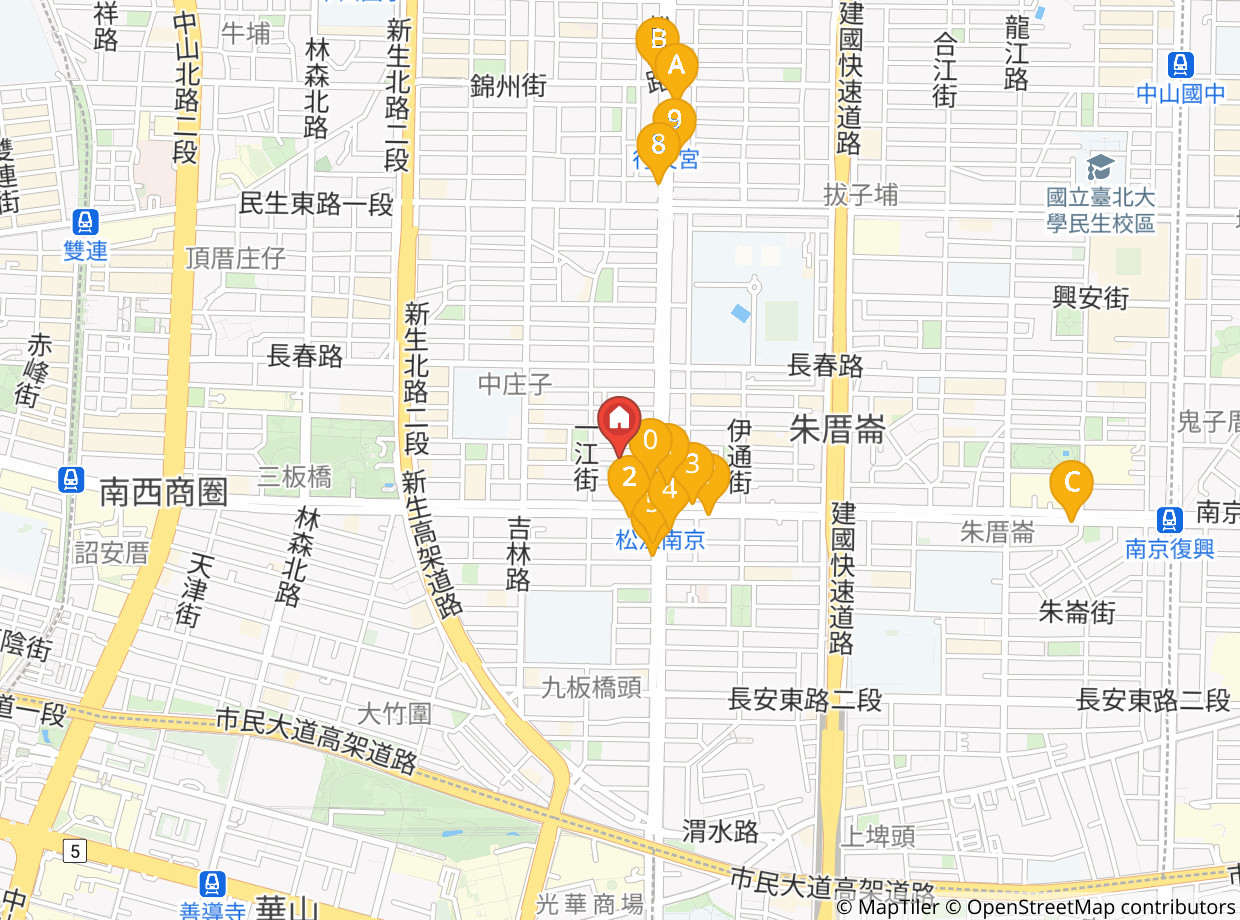The image size is (1240, 920).
Task: Select the orange marker labeled 3
Action: point(693,463)
